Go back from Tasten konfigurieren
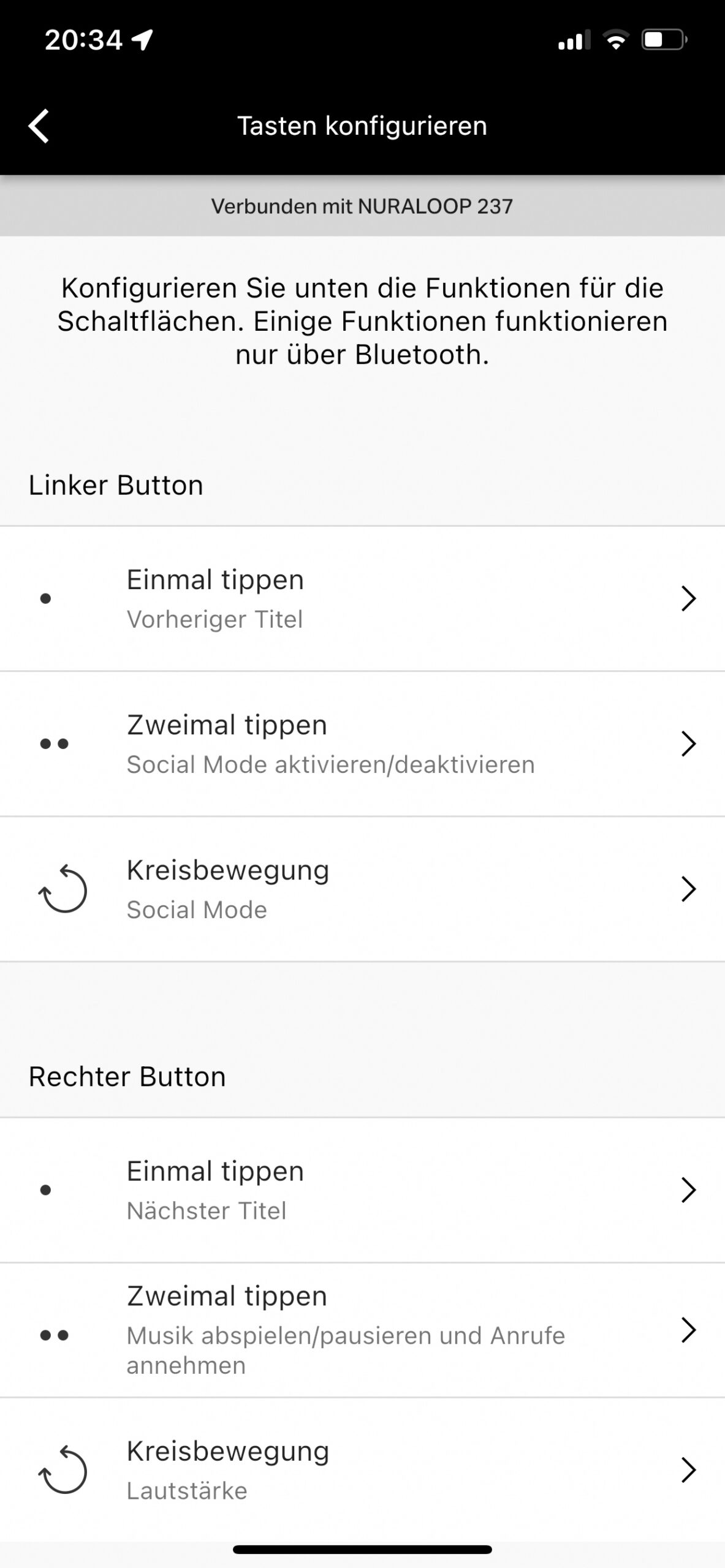Viewport: 725px width, 1568px height. [x=39, y=126]
